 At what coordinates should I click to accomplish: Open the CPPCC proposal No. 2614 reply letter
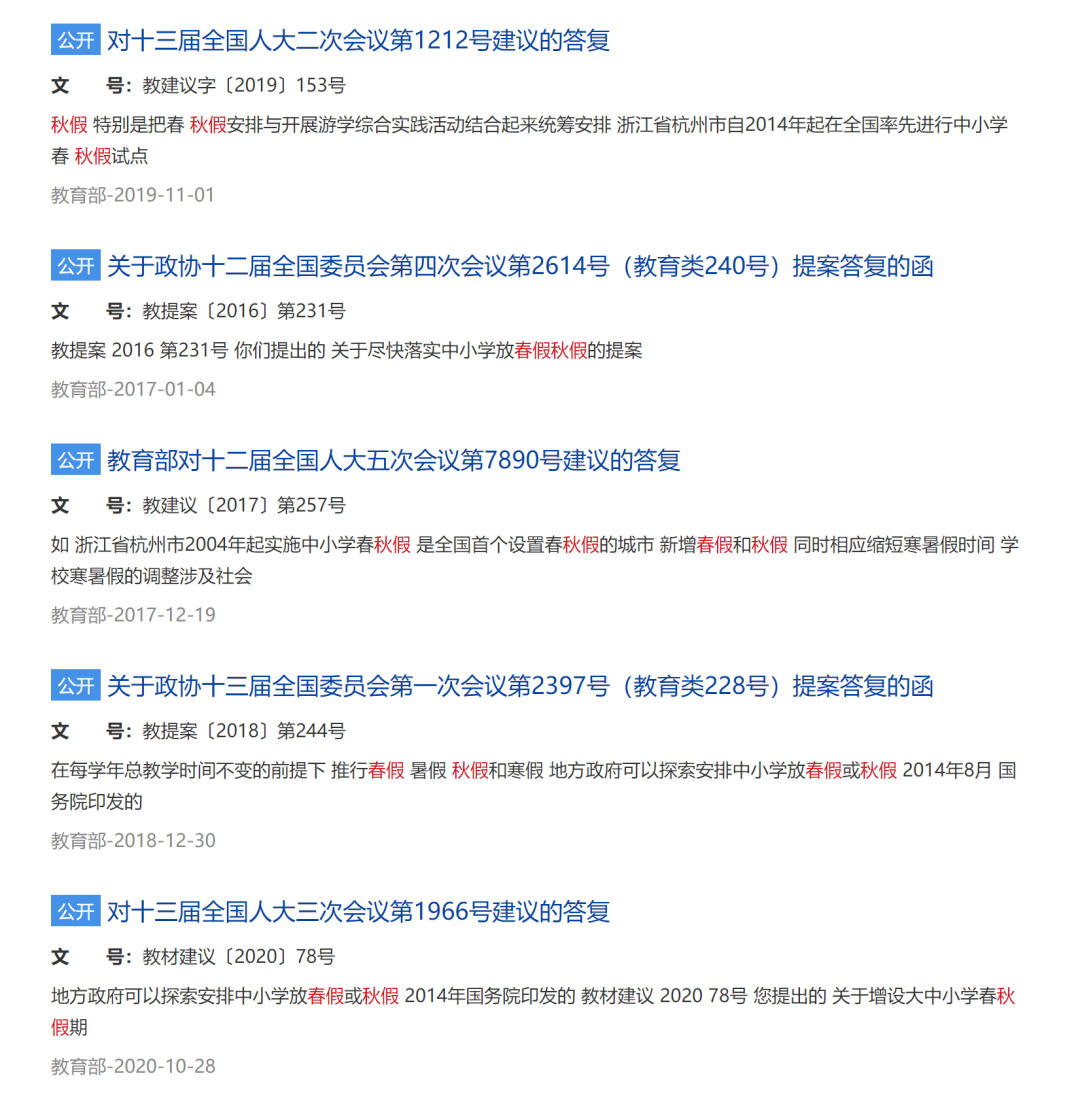pos(520,267)
